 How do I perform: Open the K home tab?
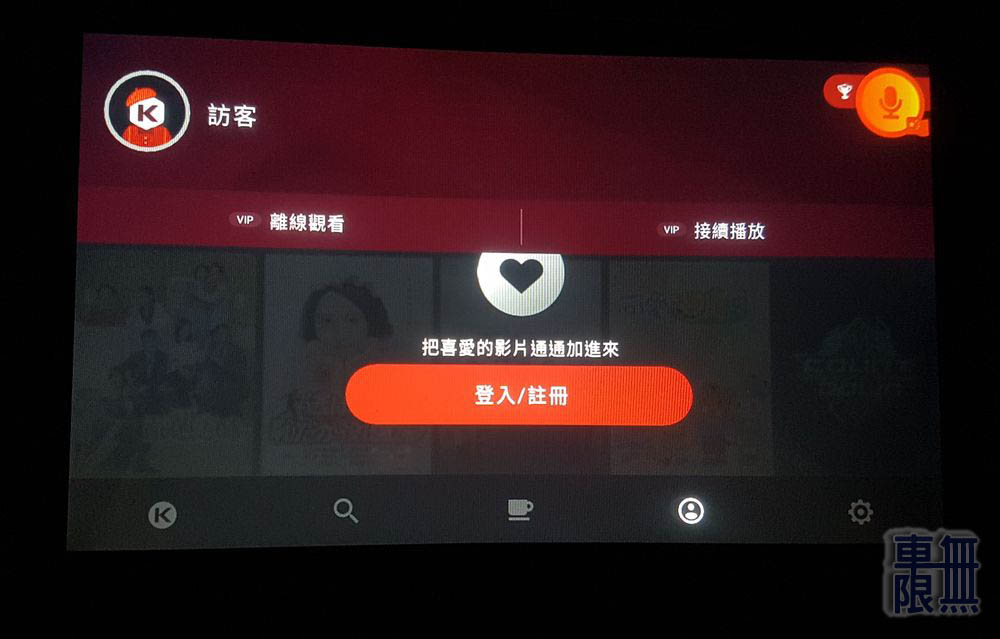(x=162, y=515)
